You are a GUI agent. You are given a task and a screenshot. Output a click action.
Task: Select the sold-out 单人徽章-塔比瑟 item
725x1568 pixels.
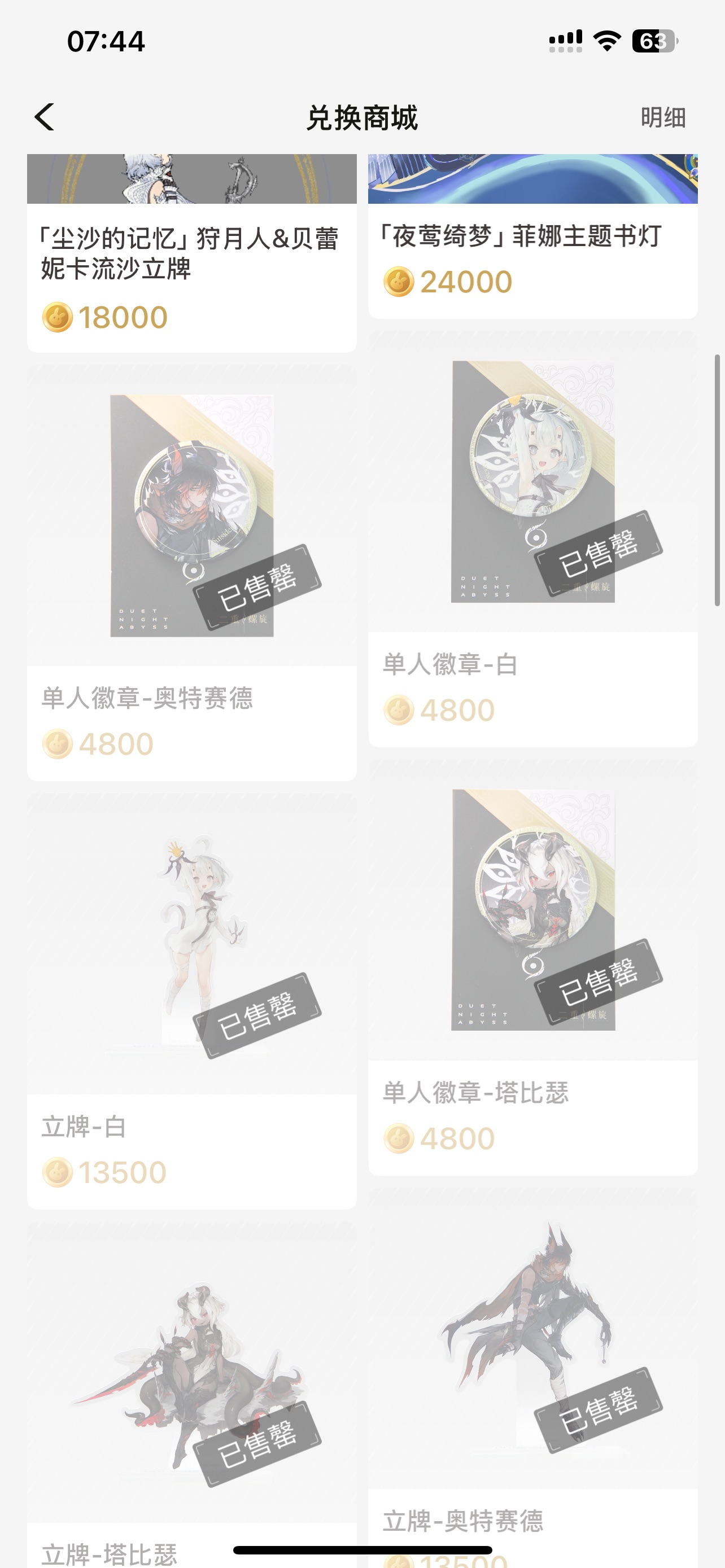(532, 968)
